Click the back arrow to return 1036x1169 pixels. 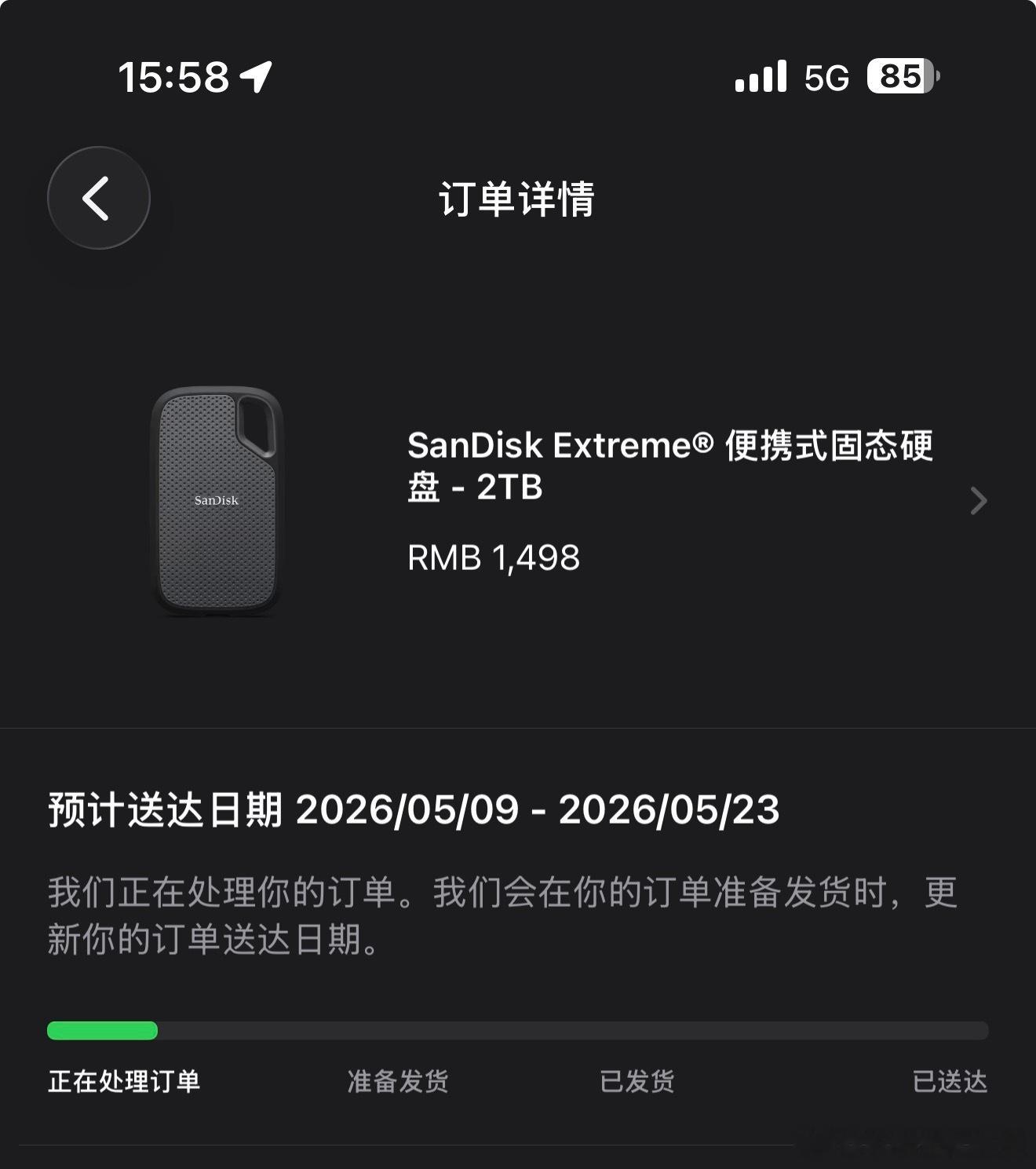[x=97, y=199]
